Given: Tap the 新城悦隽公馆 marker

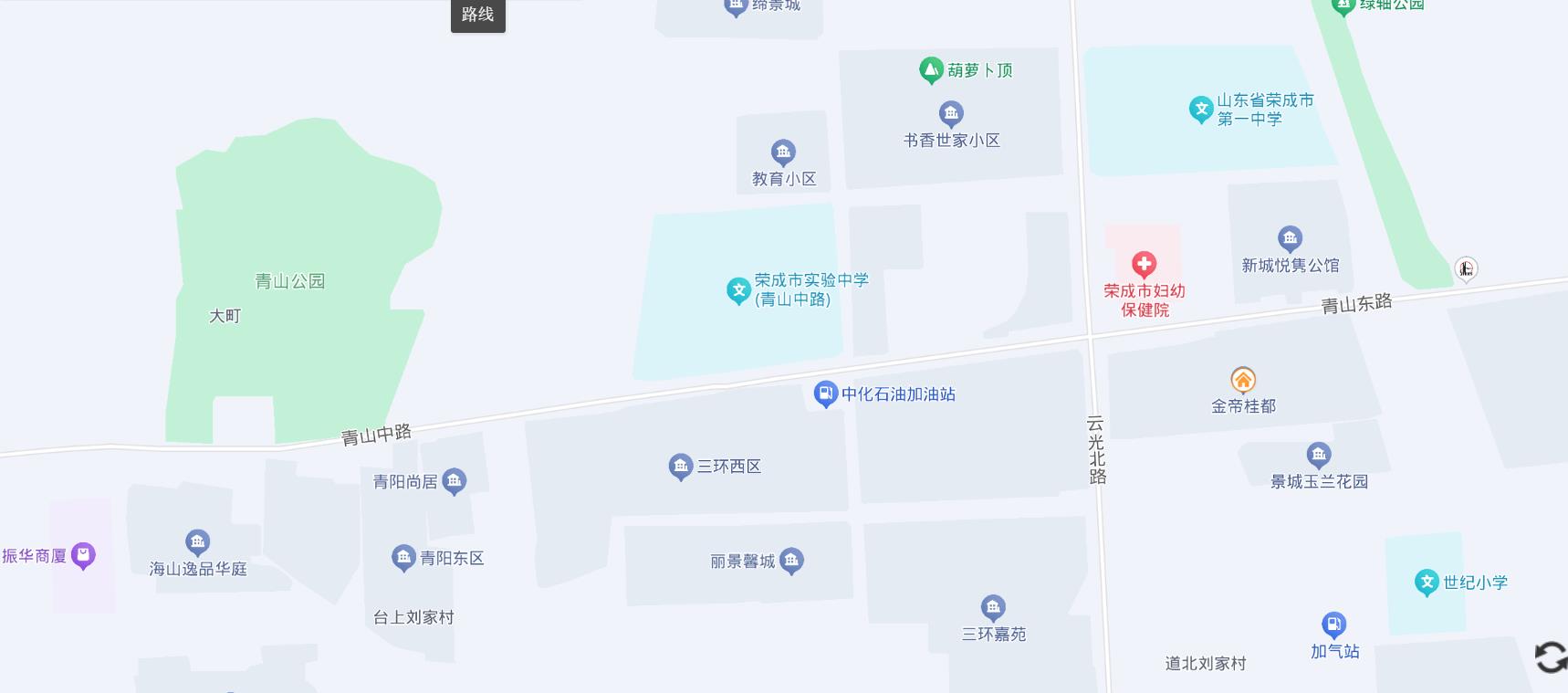Looking at the screenshot, I should pos(1290,239).
